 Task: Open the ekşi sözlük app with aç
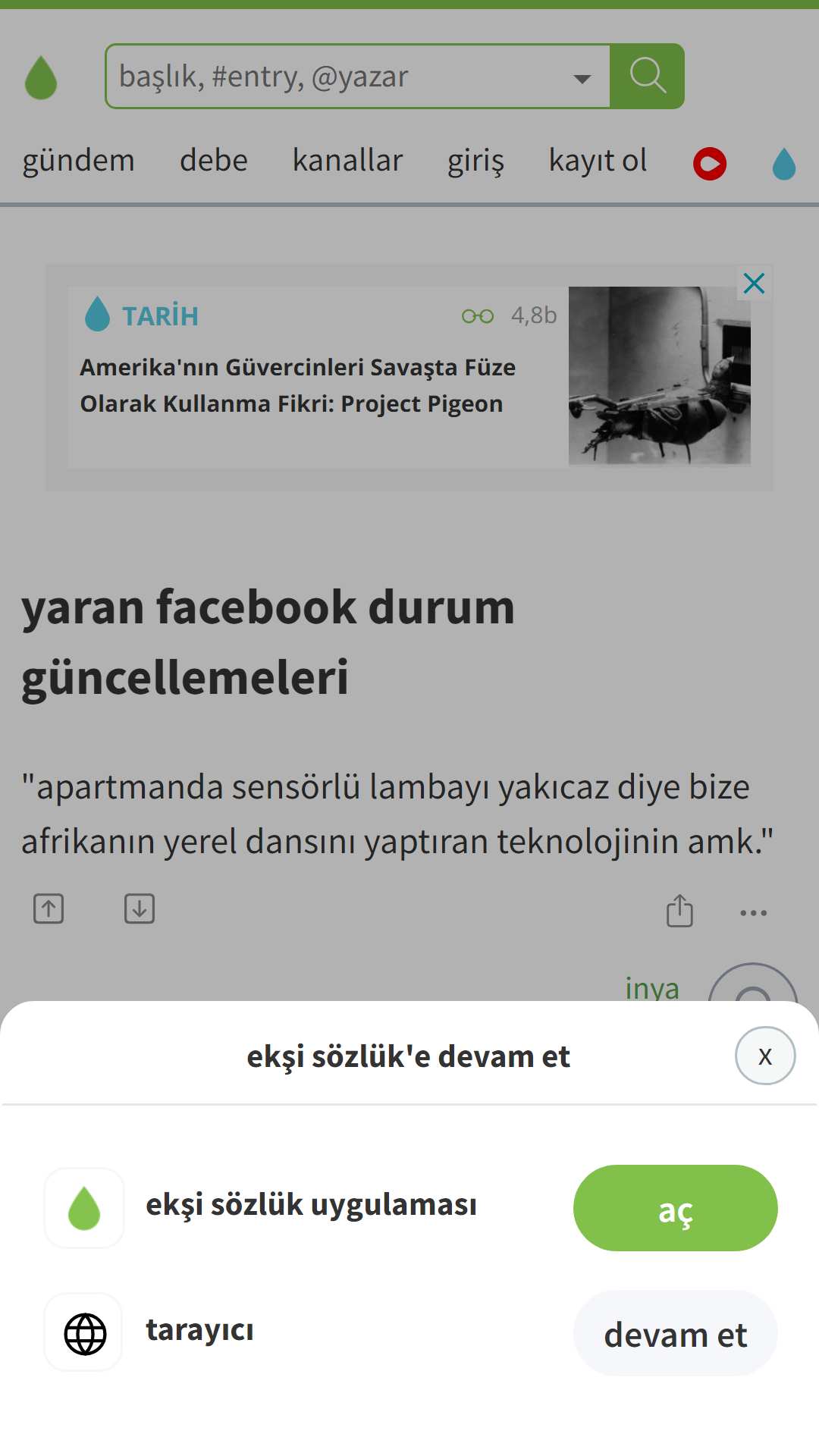tap(675, 1208)
